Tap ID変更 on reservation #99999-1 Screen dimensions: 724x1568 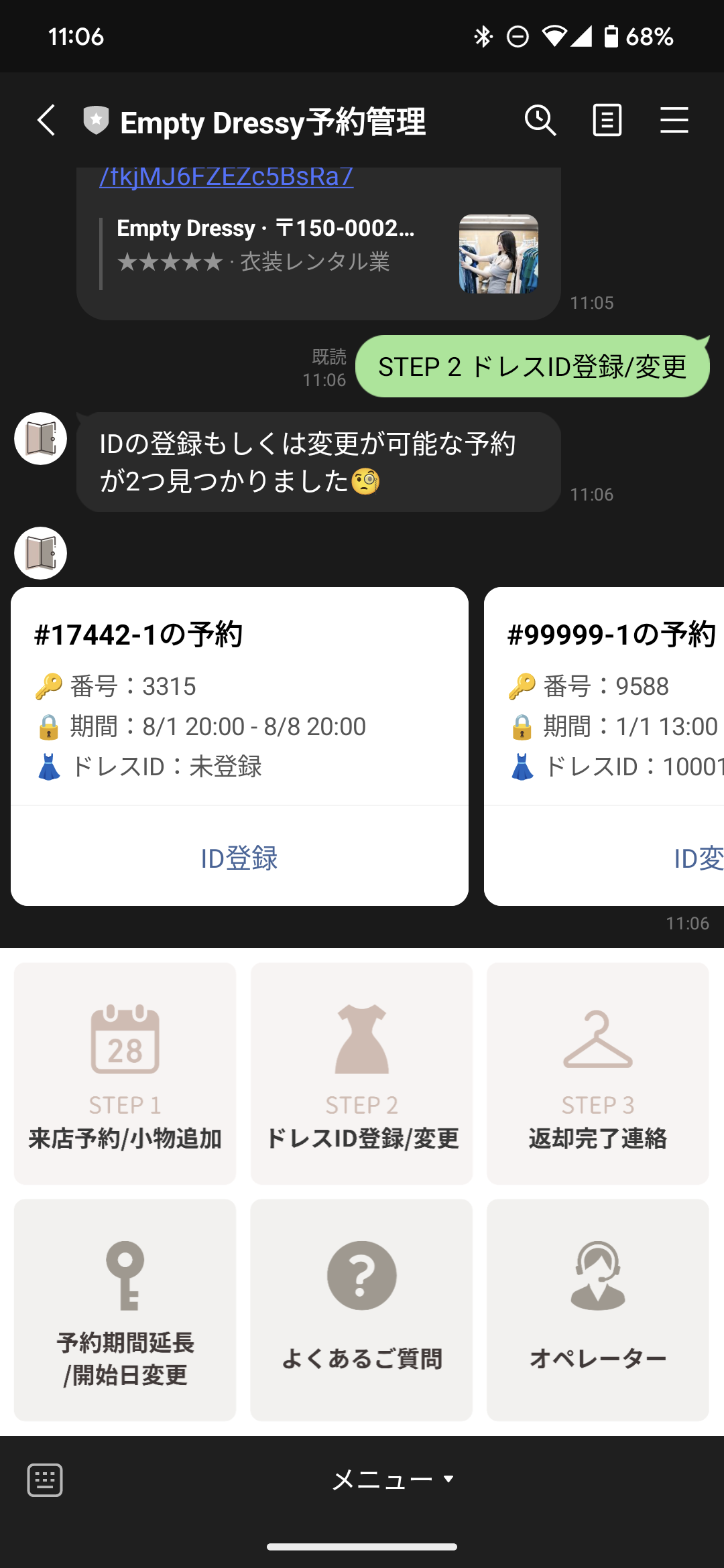point(697,858)
